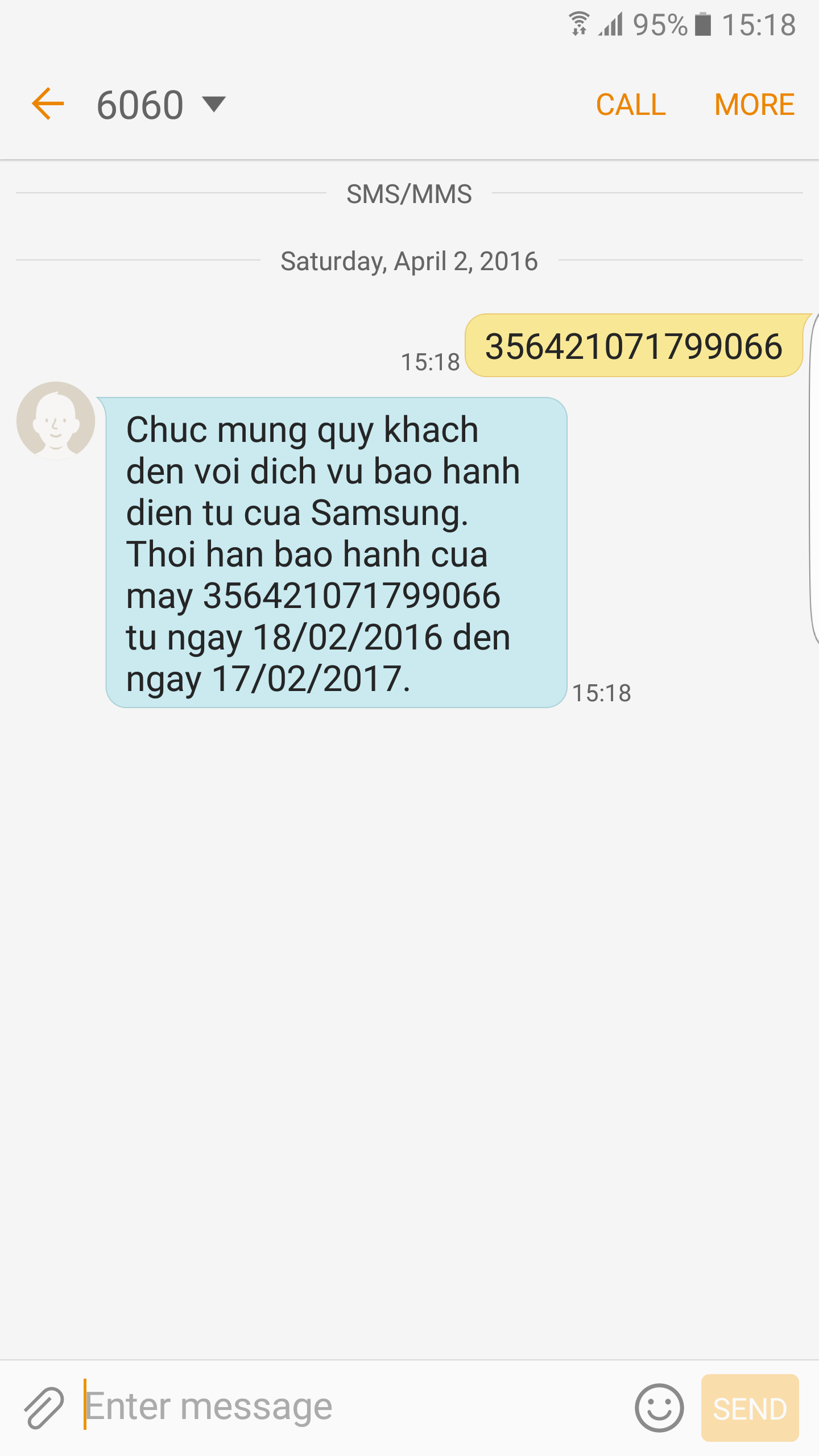Expand the 6060 contact dropdown
Viewport: 819px width, 1456px height.
pyautogui.click(x=214, y=104)
